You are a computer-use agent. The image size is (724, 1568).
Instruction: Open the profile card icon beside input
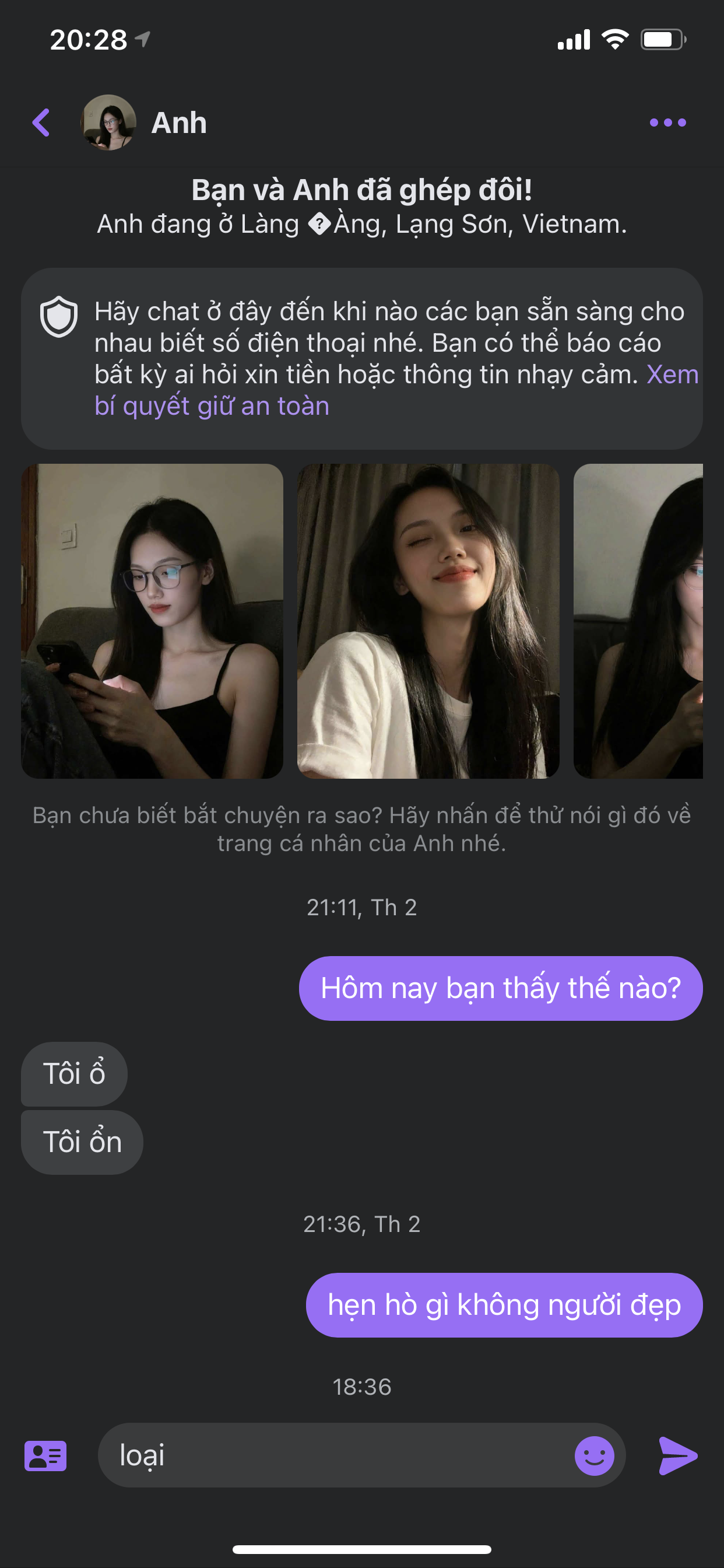click(45, 1455)
